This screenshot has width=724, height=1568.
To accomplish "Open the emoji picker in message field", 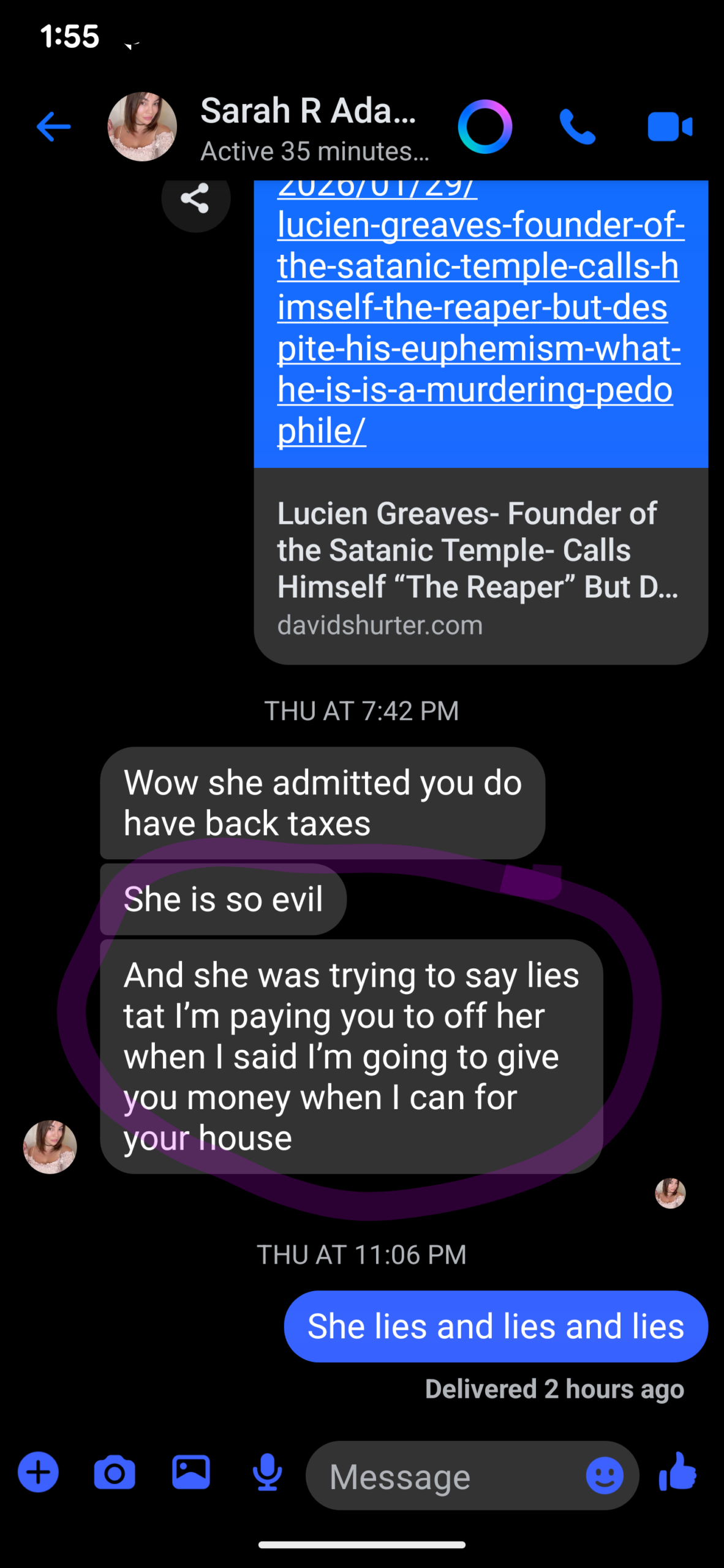I will pyautogui.click(x=605, y=1475).
